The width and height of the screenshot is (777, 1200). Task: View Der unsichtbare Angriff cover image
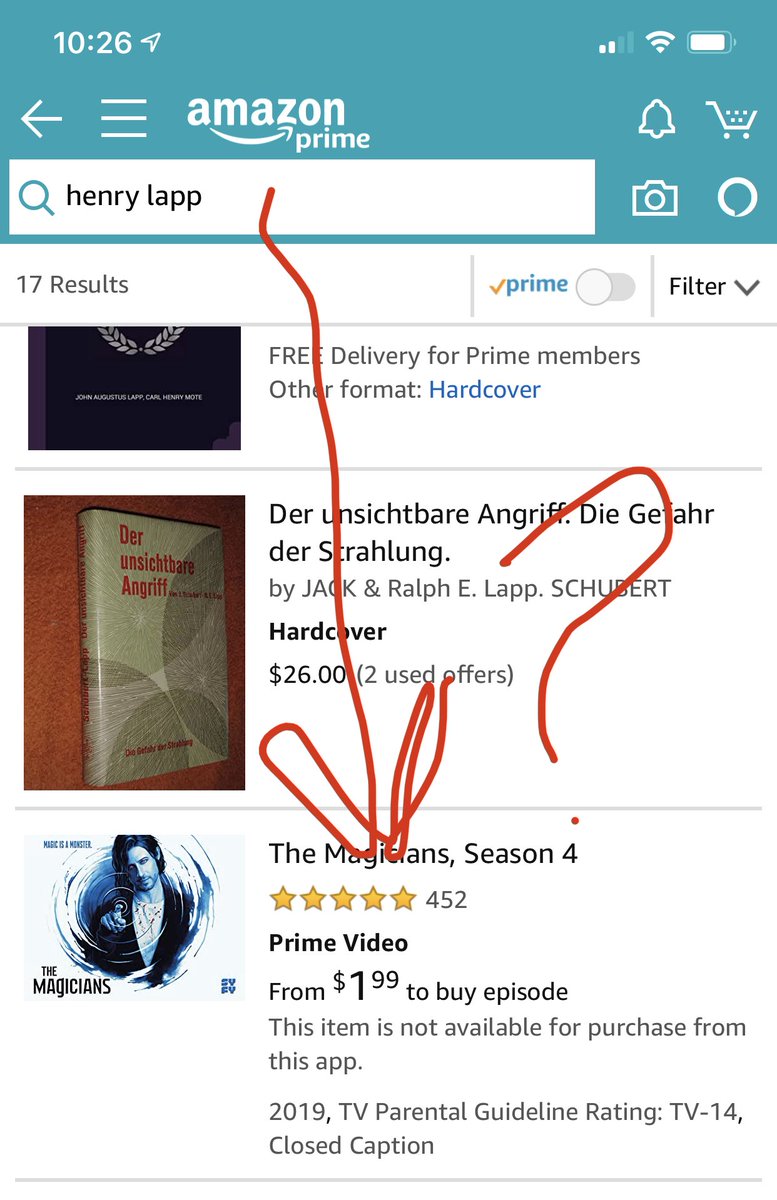[134, 642]
